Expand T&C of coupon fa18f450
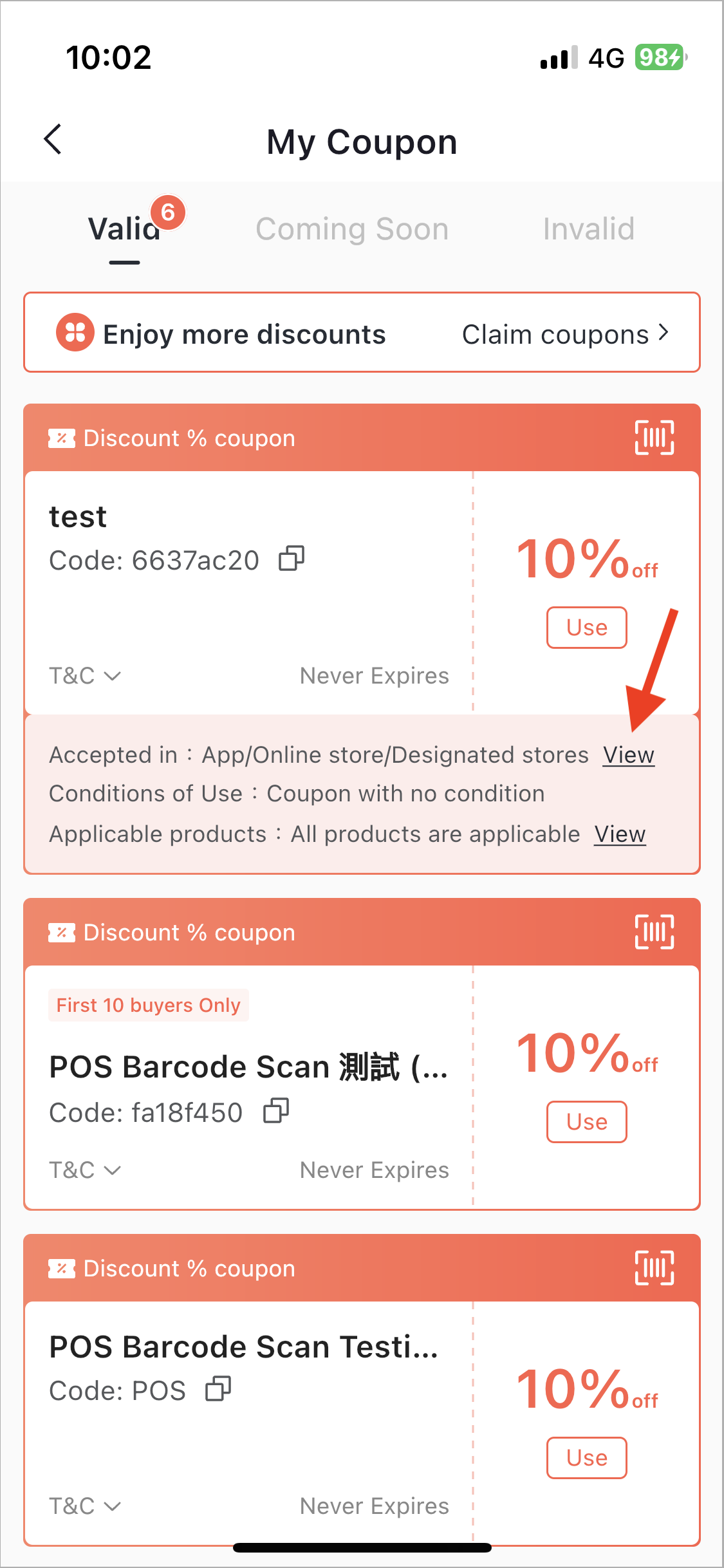This screenshot has width=724, height=1568. [85, 1170]
